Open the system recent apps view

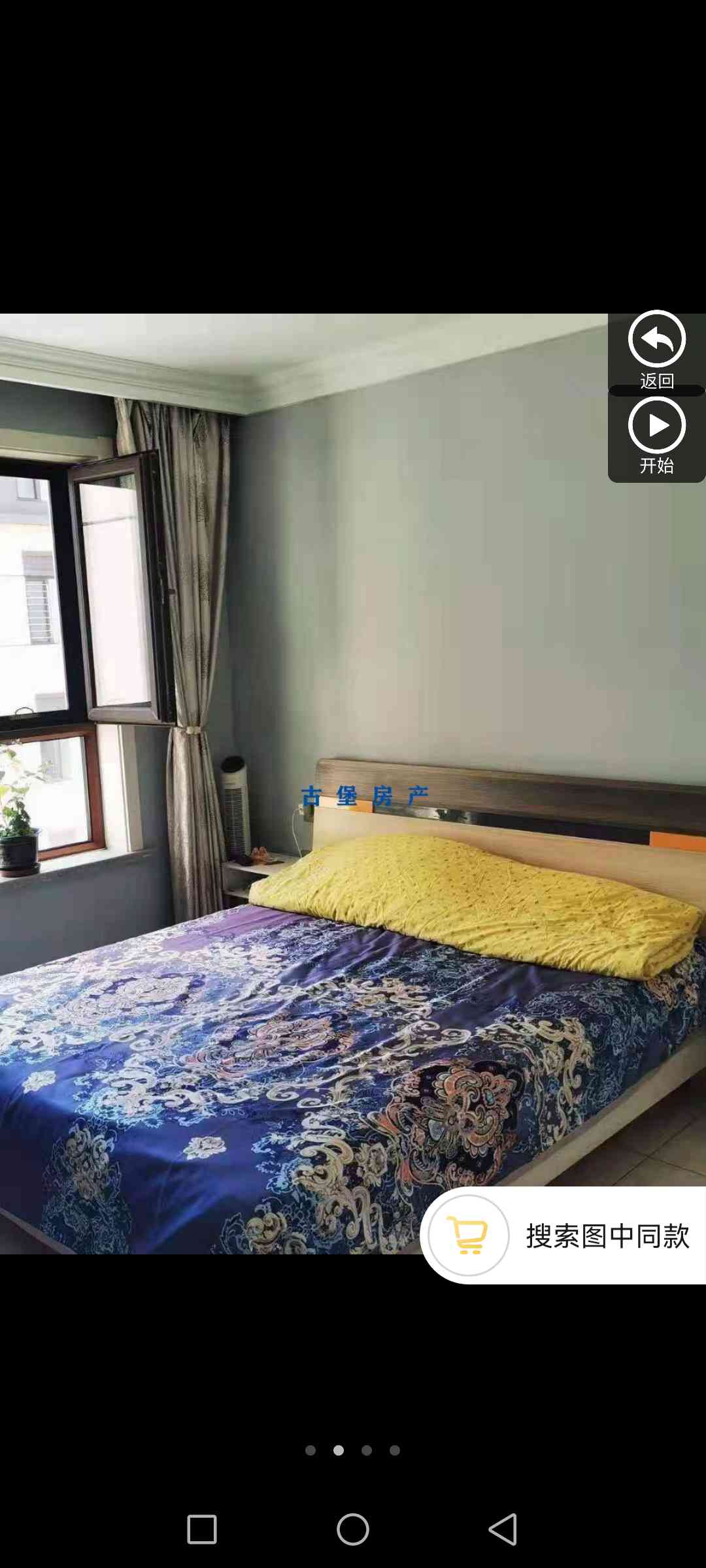tap(202, 1529)
